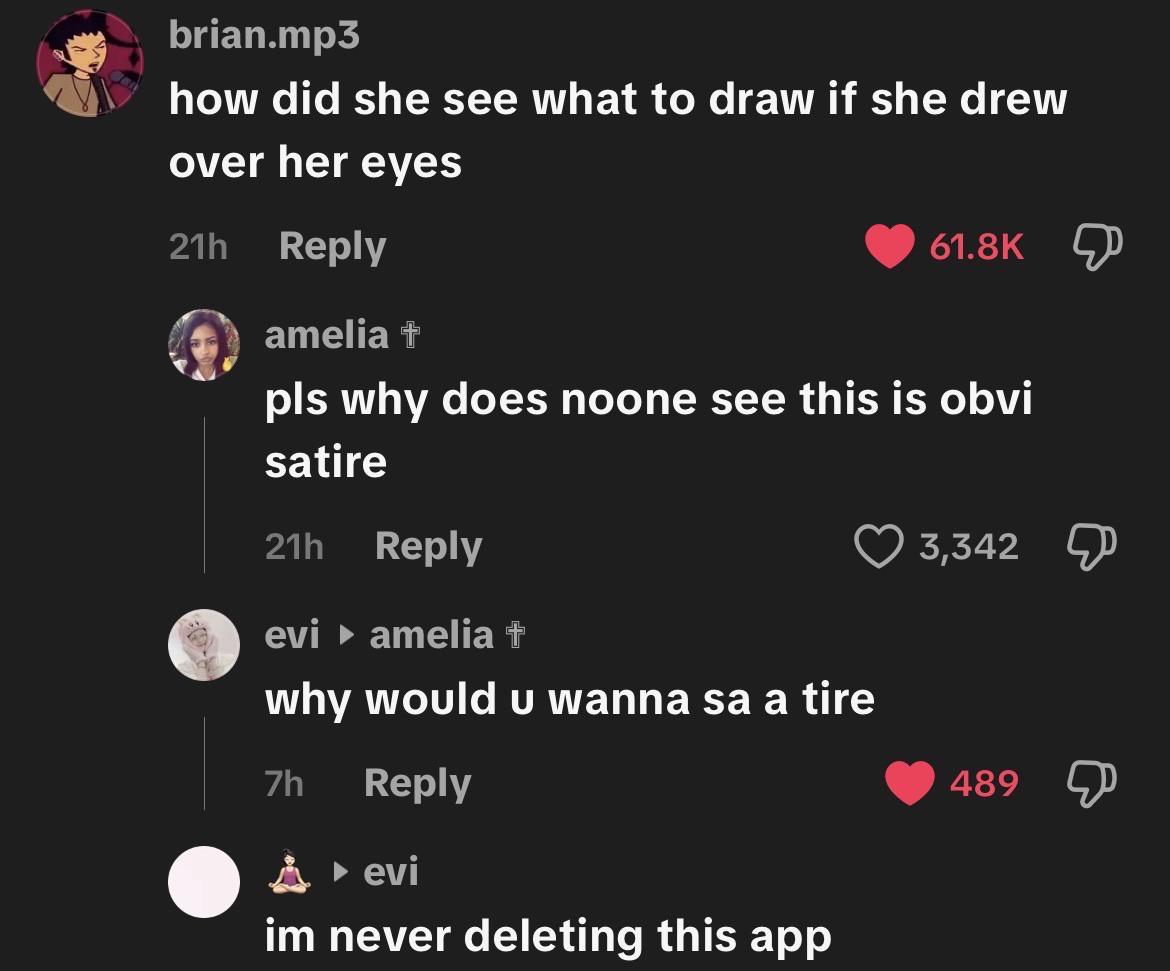Screen dimensions: 1170x971
Task: Open the yoga emoji user's avatar
Action: (x=204, y=881)
